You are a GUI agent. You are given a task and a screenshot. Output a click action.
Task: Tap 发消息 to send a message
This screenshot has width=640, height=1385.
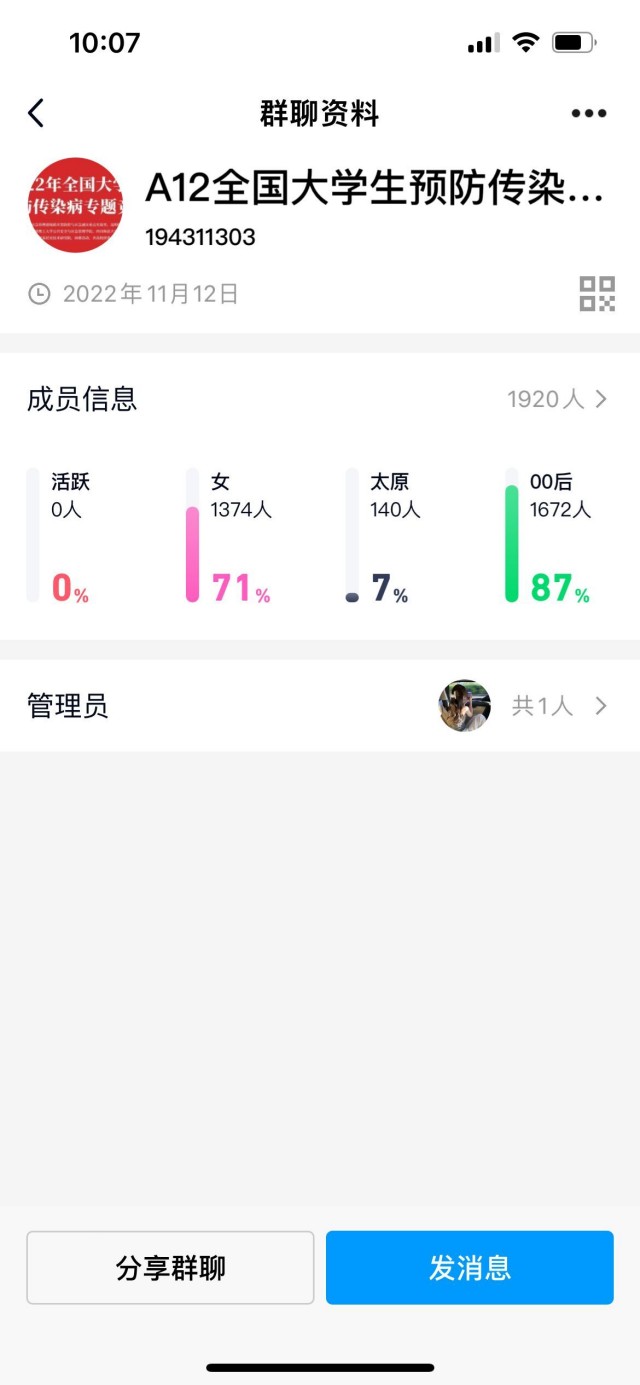coord(469,1268)
